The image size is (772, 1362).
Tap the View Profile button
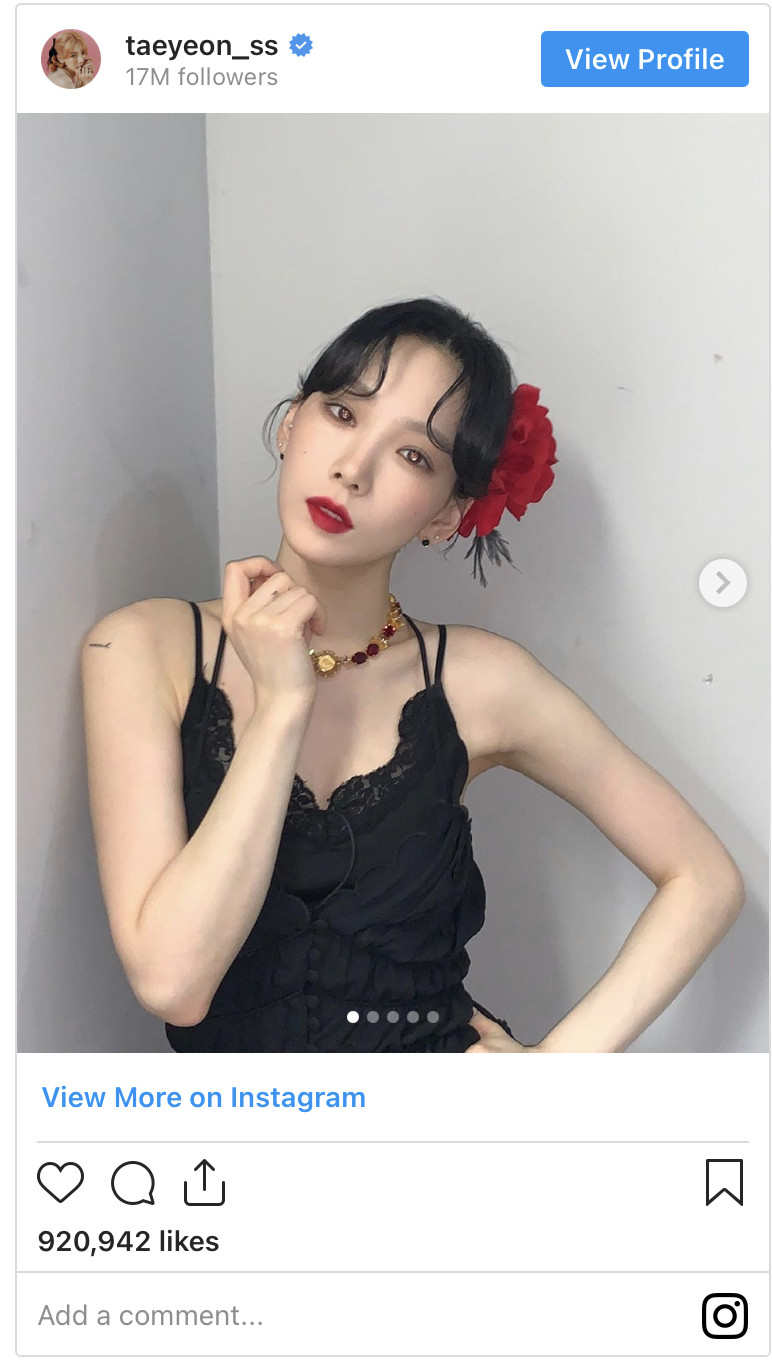(x=644, y=59)
